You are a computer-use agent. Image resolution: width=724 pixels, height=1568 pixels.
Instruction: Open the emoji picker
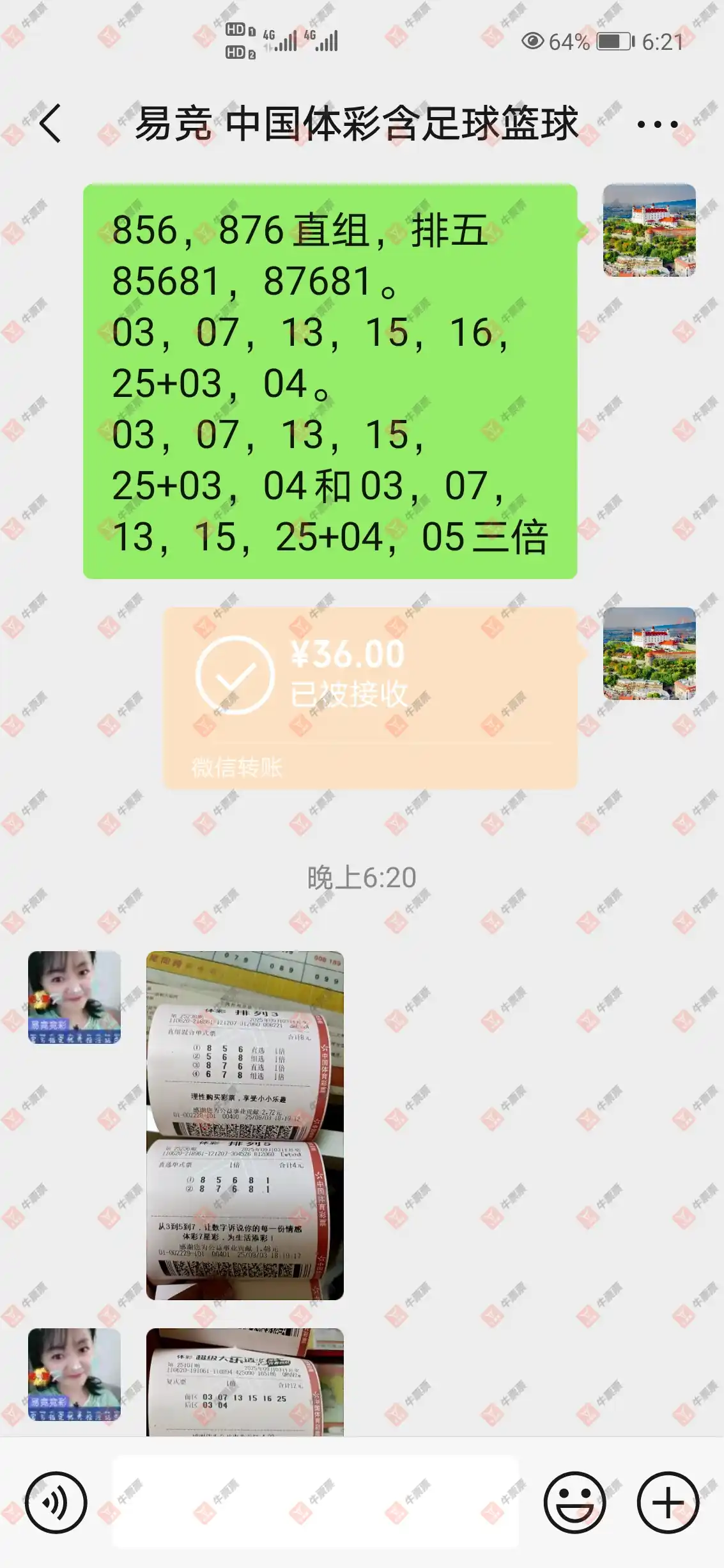tap(574, 1503)
